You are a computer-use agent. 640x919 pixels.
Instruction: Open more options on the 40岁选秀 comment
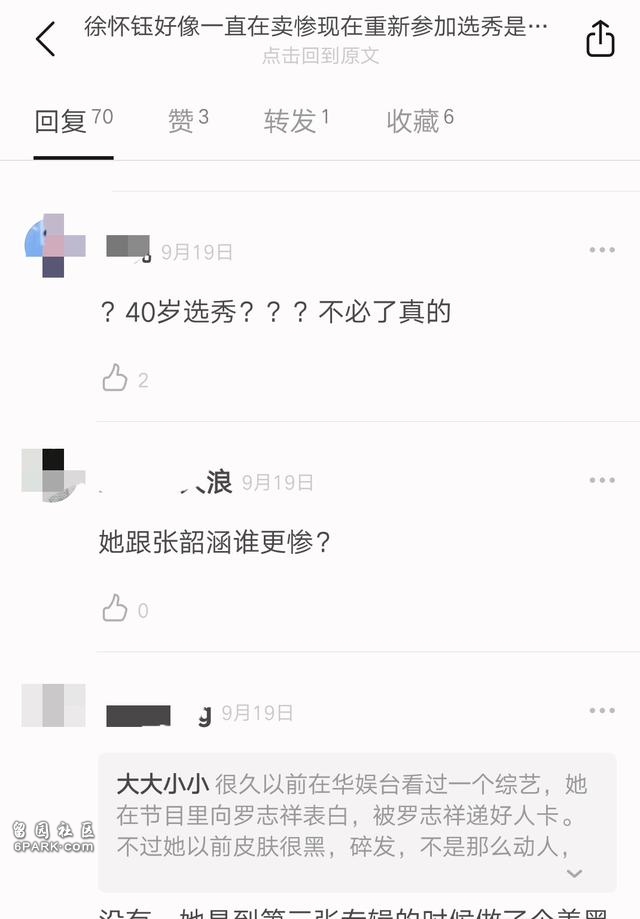coord(601,249)
